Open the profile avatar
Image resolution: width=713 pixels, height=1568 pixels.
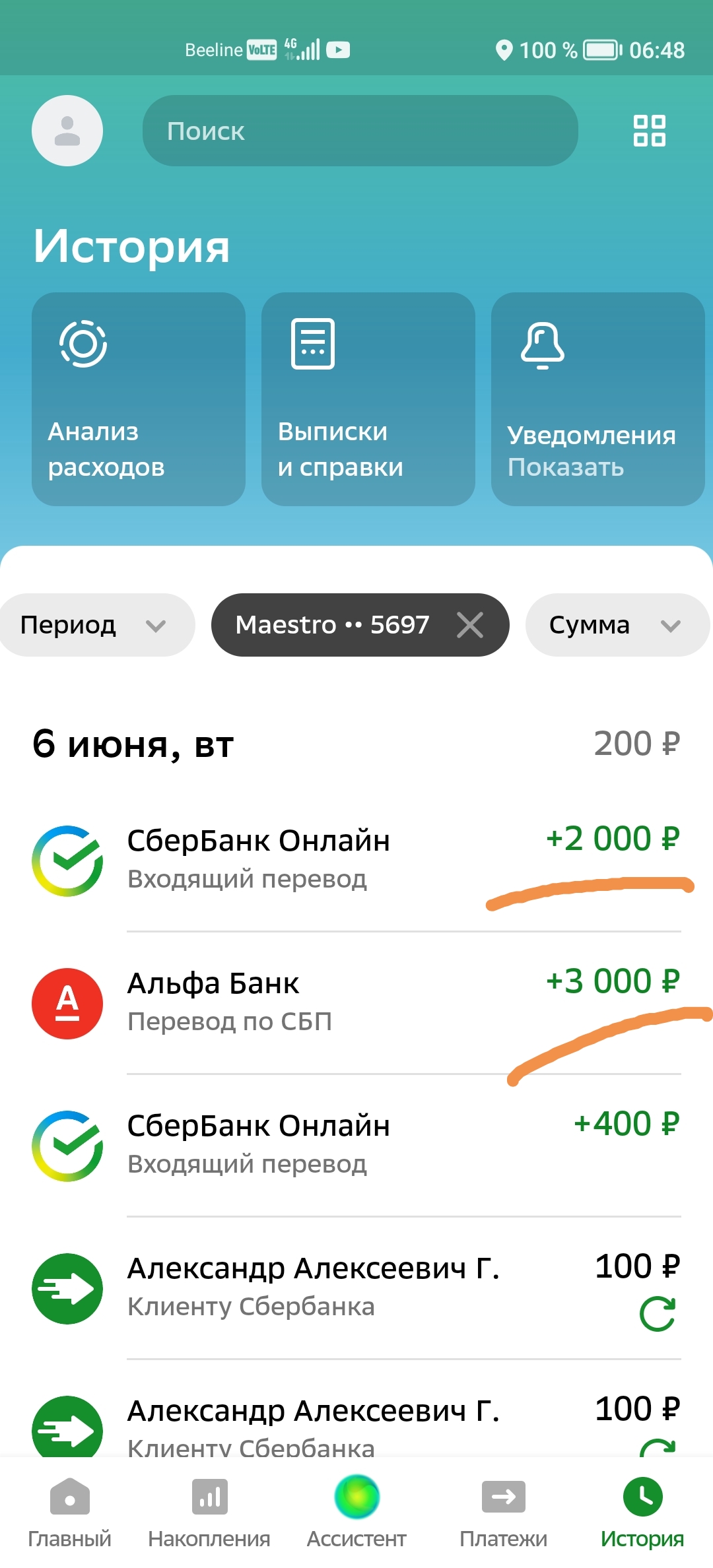[x=67, y=131]
